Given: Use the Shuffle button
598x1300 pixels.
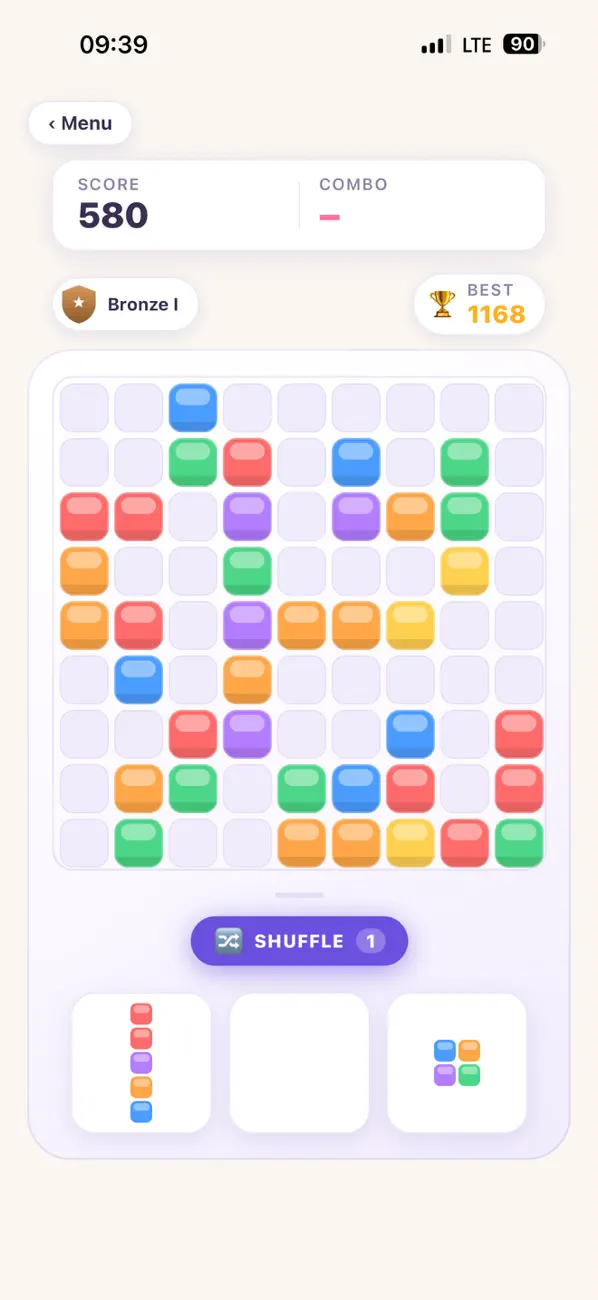Looking at the screenshot, I should pos(299,941).
